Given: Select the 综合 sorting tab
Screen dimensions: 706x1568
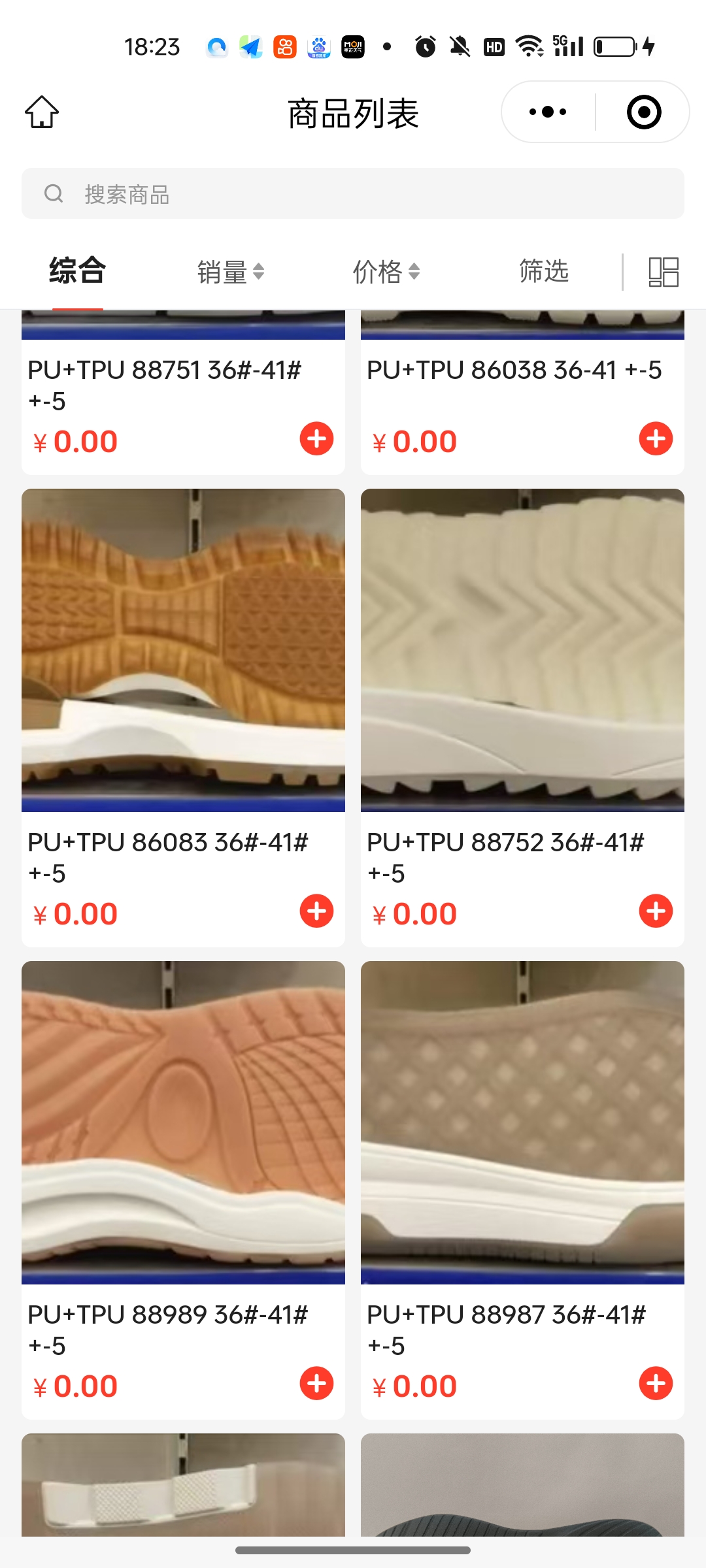Looking at the screenshot, I should [x=77, y=270].
